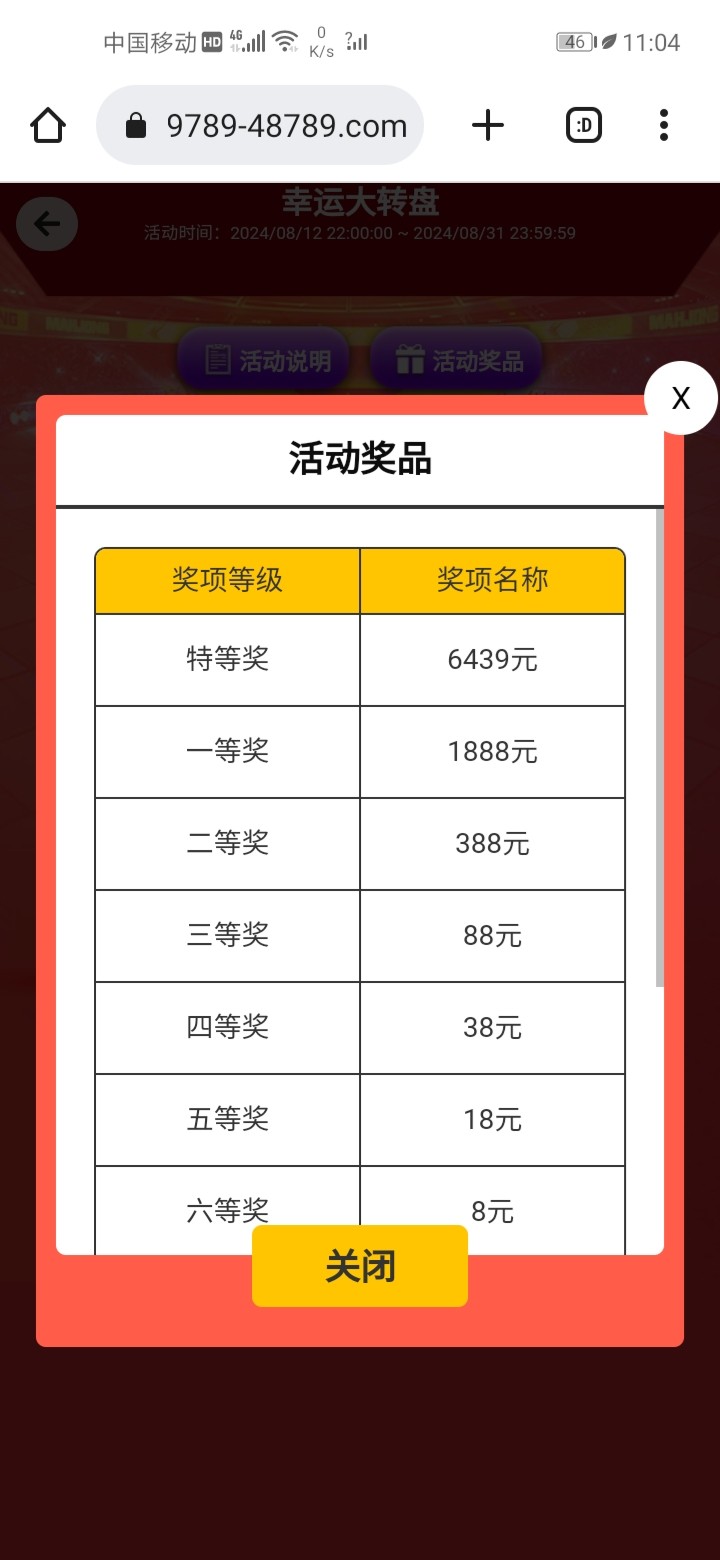Open the tab switcher
The image size is (720, 1560).
584,126
